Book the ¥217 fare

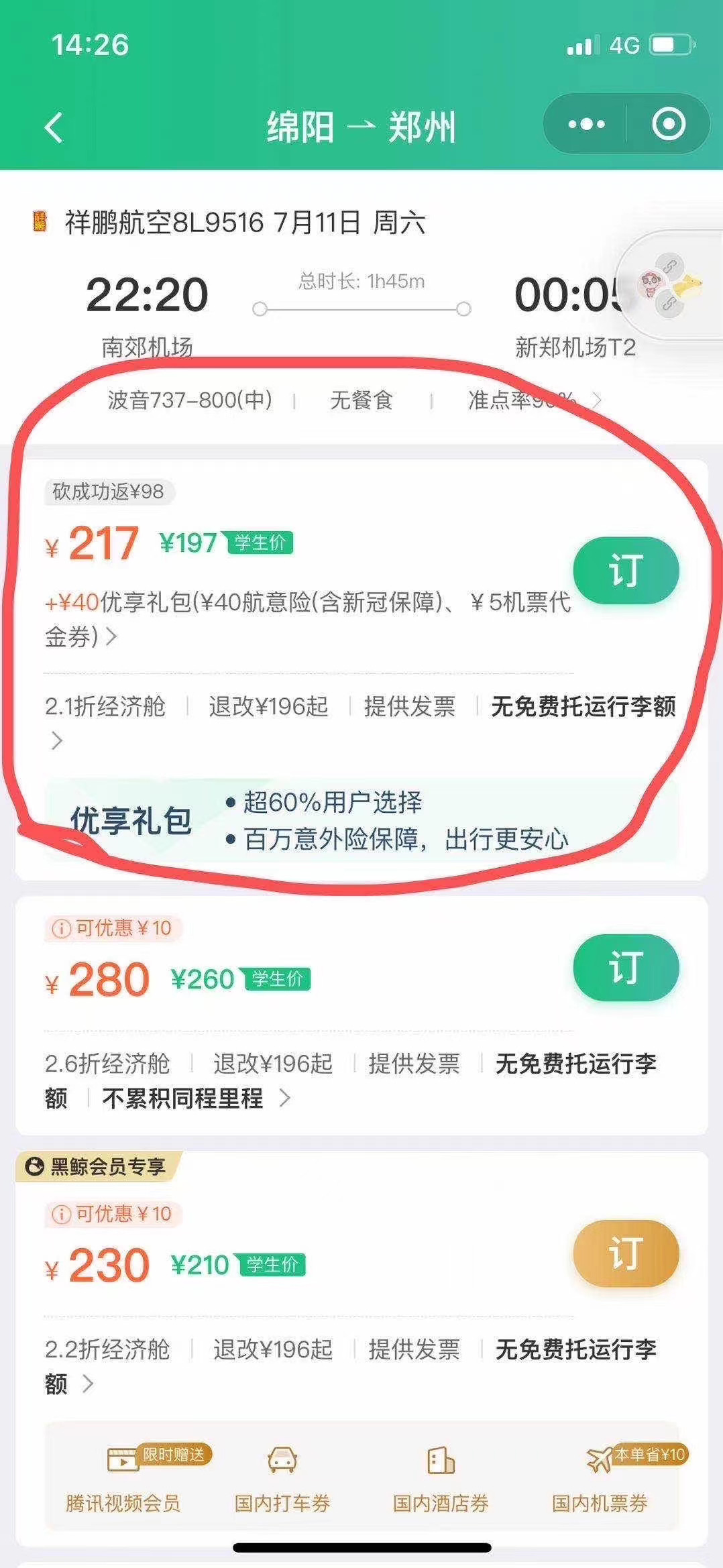tap(626, 570)
